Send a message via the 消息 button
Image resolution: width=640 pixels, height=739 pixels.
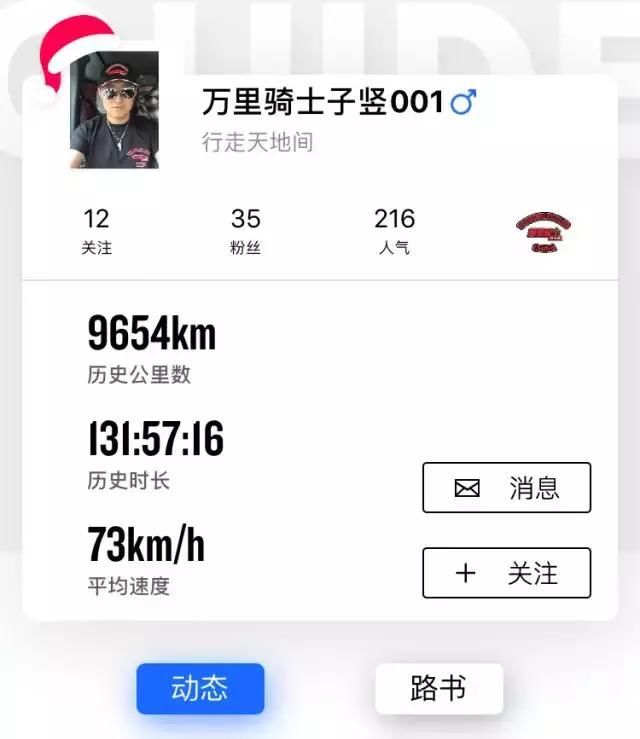point(506,488)
